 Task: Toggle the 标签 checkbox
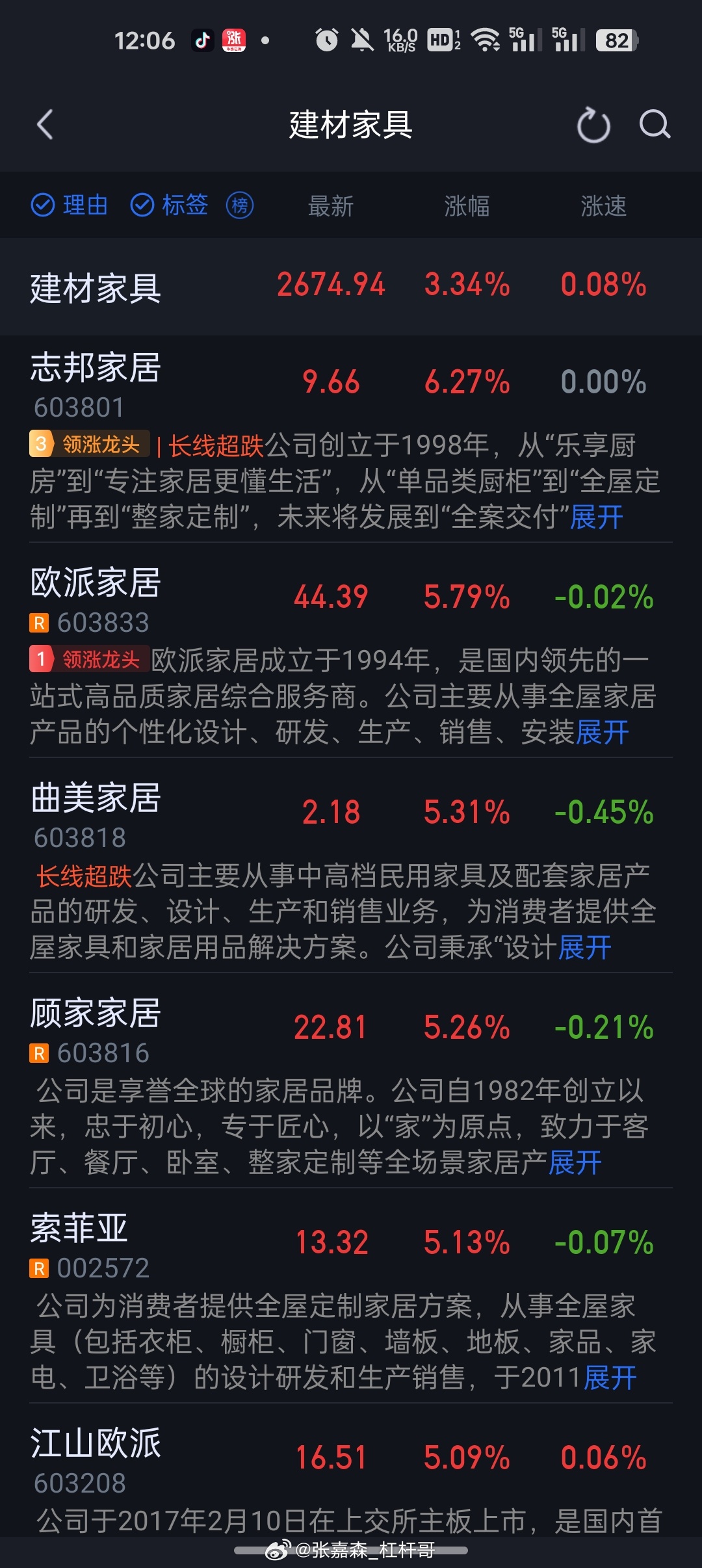coord(169,205)
